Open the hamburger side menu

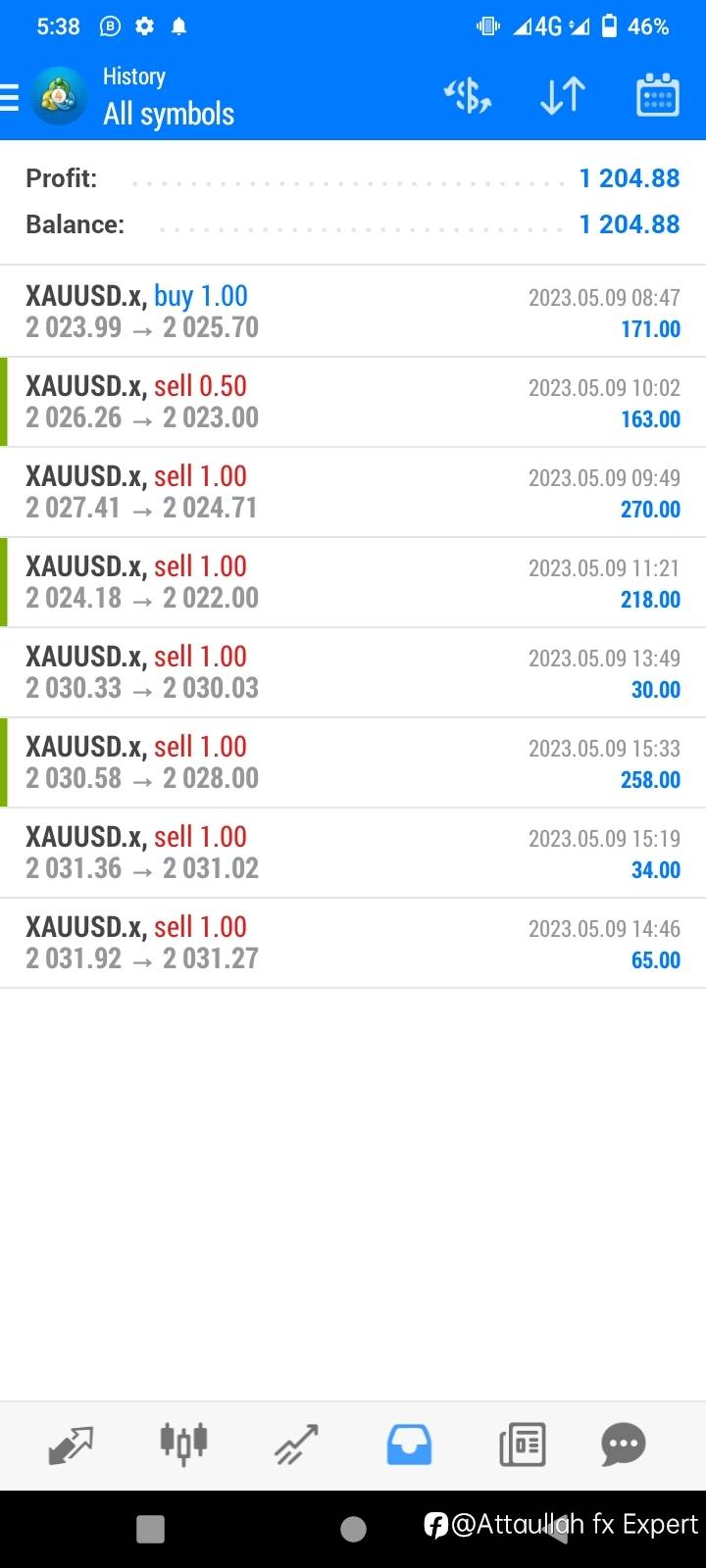9,97
